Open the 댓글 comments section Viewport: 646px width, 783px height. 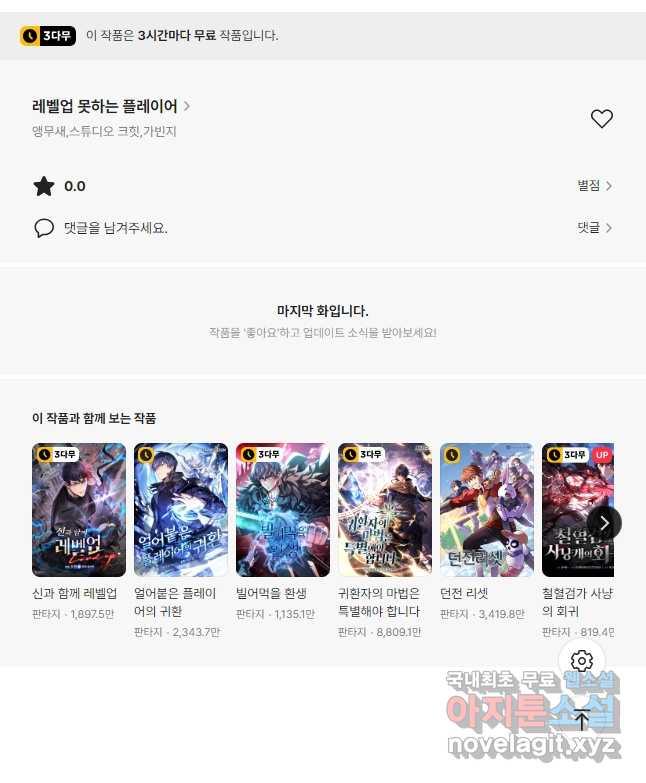(x=594, y=228)
